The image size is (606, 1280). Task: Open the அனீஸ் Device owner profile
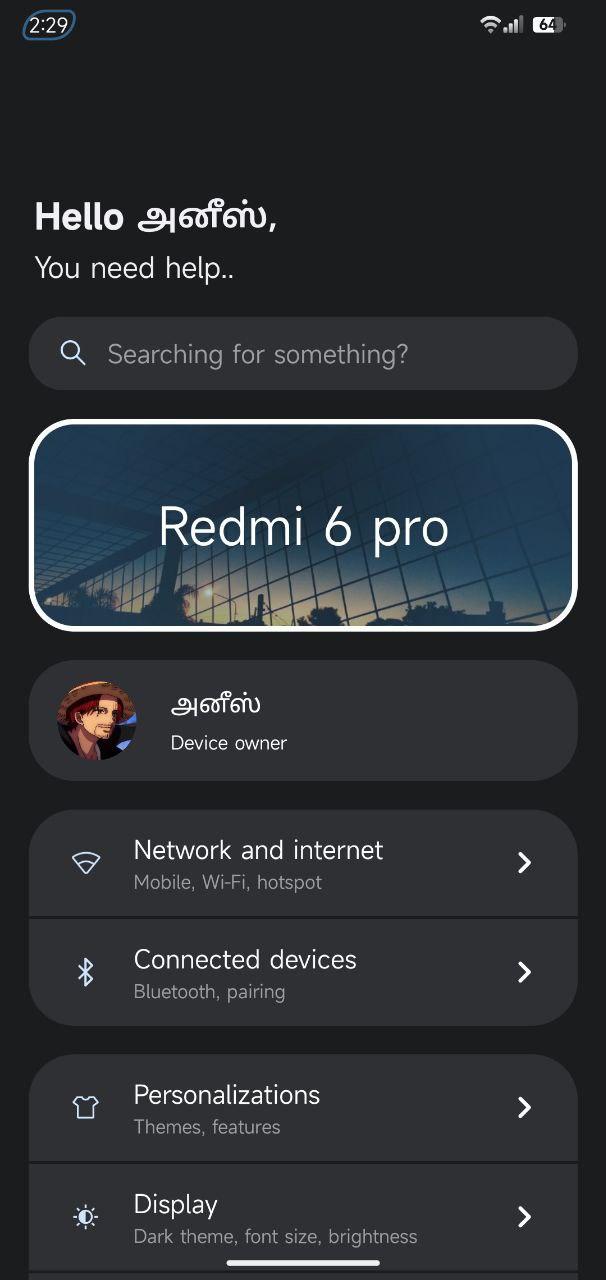303,721
